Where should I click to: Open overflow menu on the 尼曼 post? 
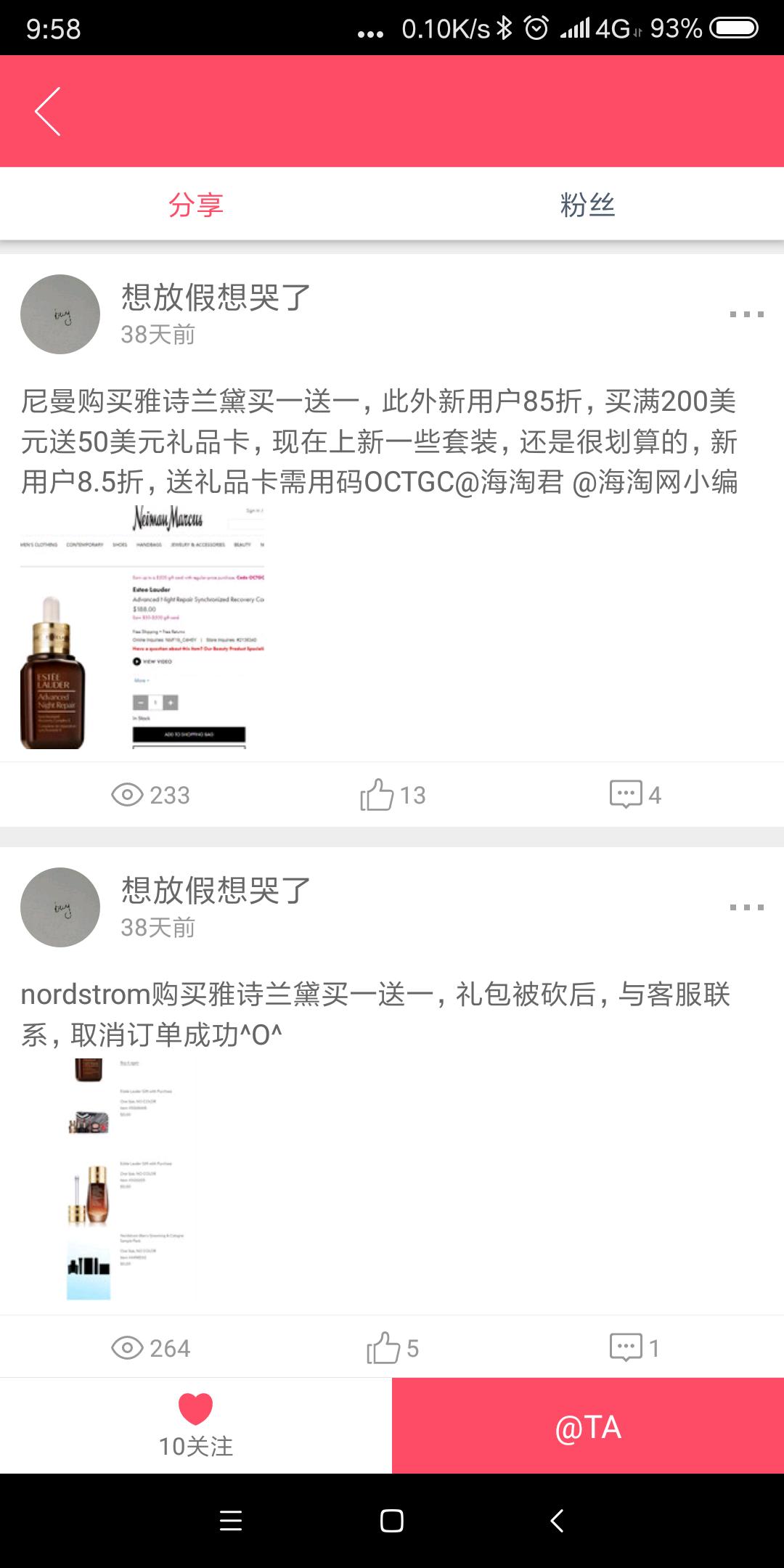pyautogui.click(x=746, y=314)
